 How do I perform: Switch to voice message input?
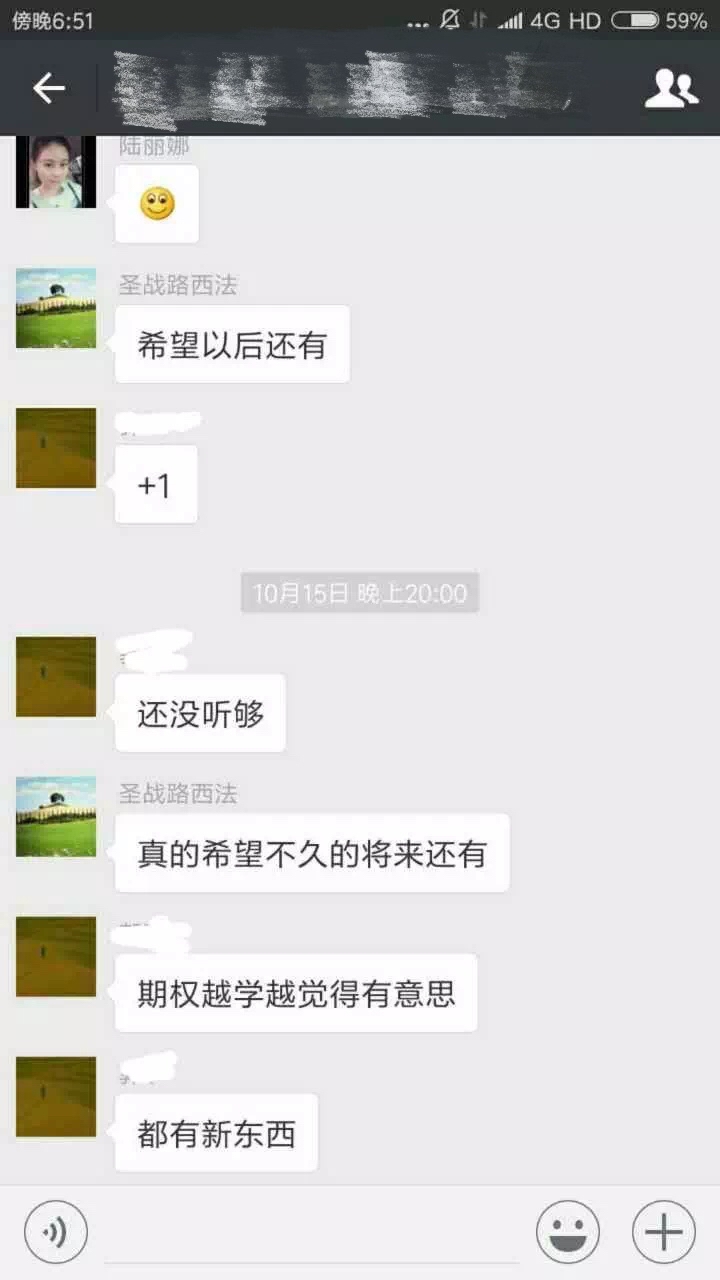pyautogui.click(x=56, y=1232)
